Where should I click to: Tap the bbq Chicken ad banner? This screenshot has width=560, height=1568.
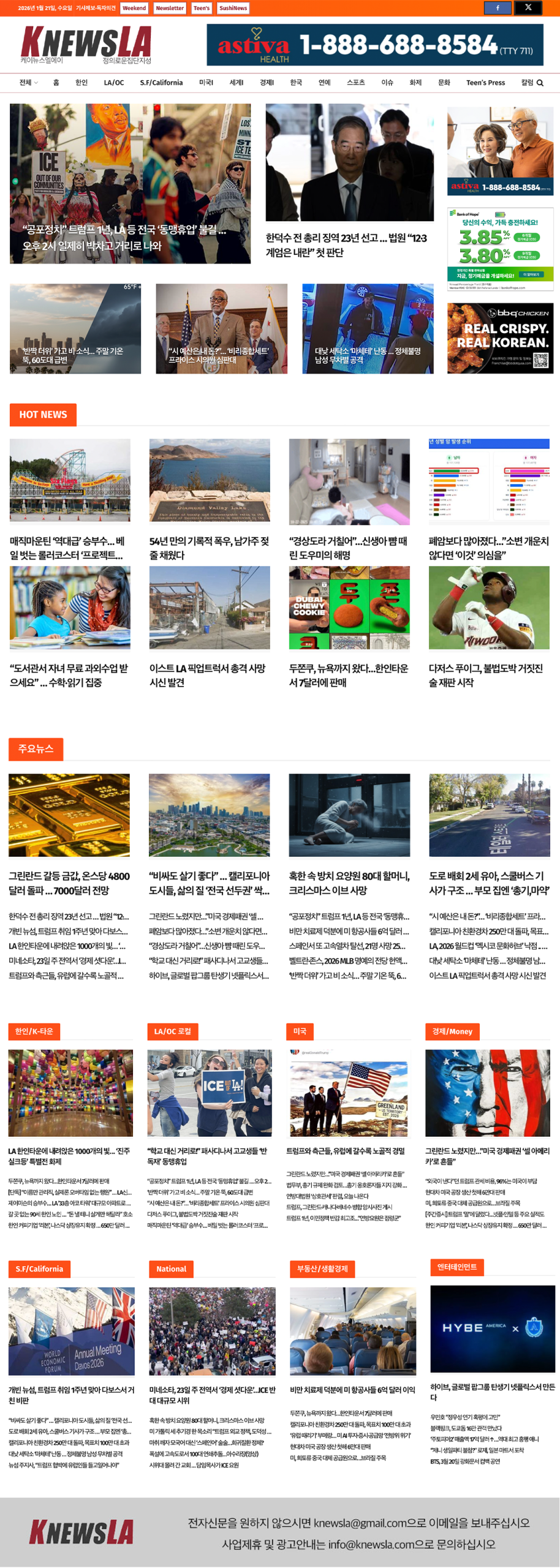[500, 338]
